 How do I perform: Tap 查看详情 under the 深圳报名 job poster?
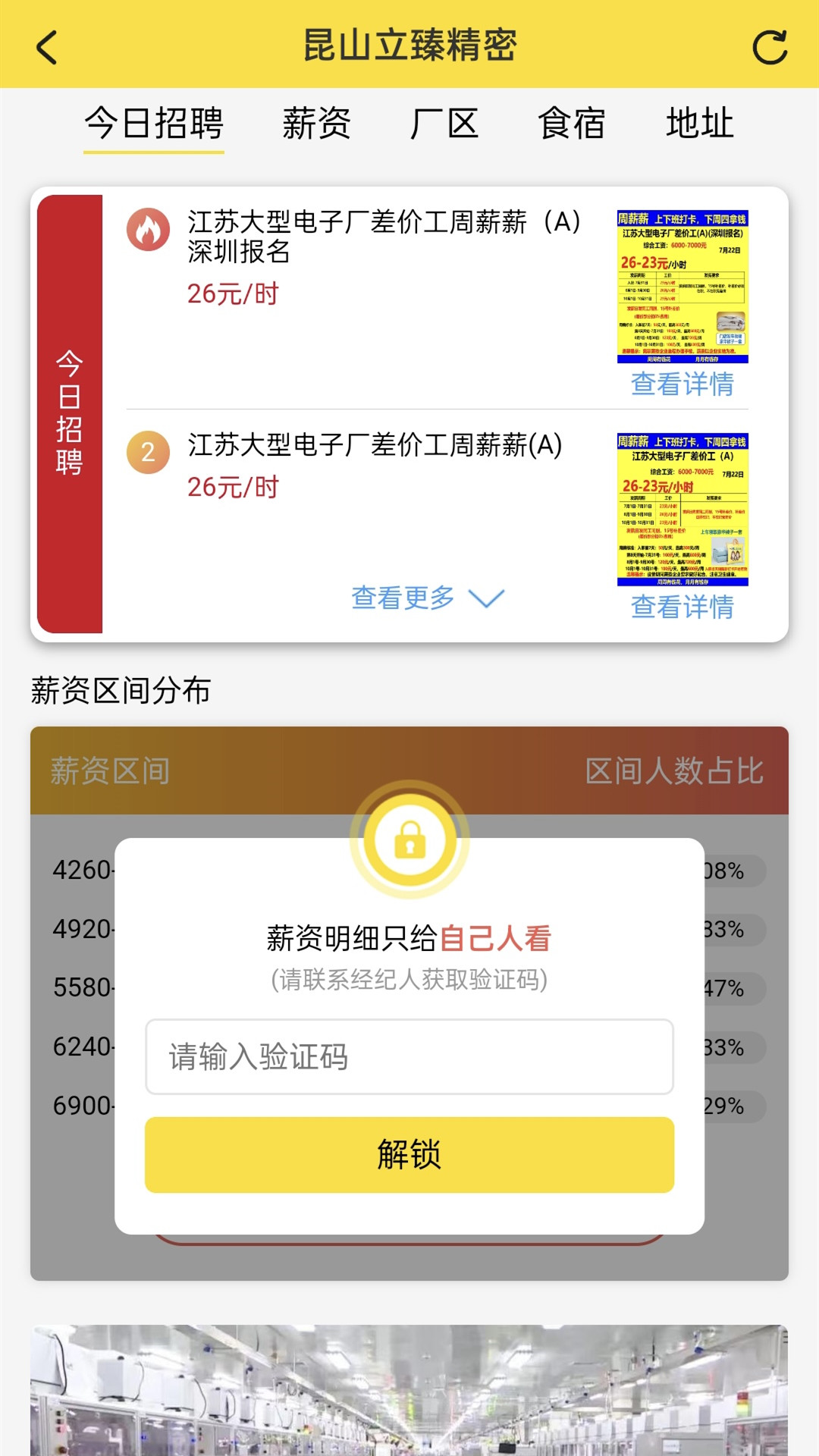click(x=682, y=384)
